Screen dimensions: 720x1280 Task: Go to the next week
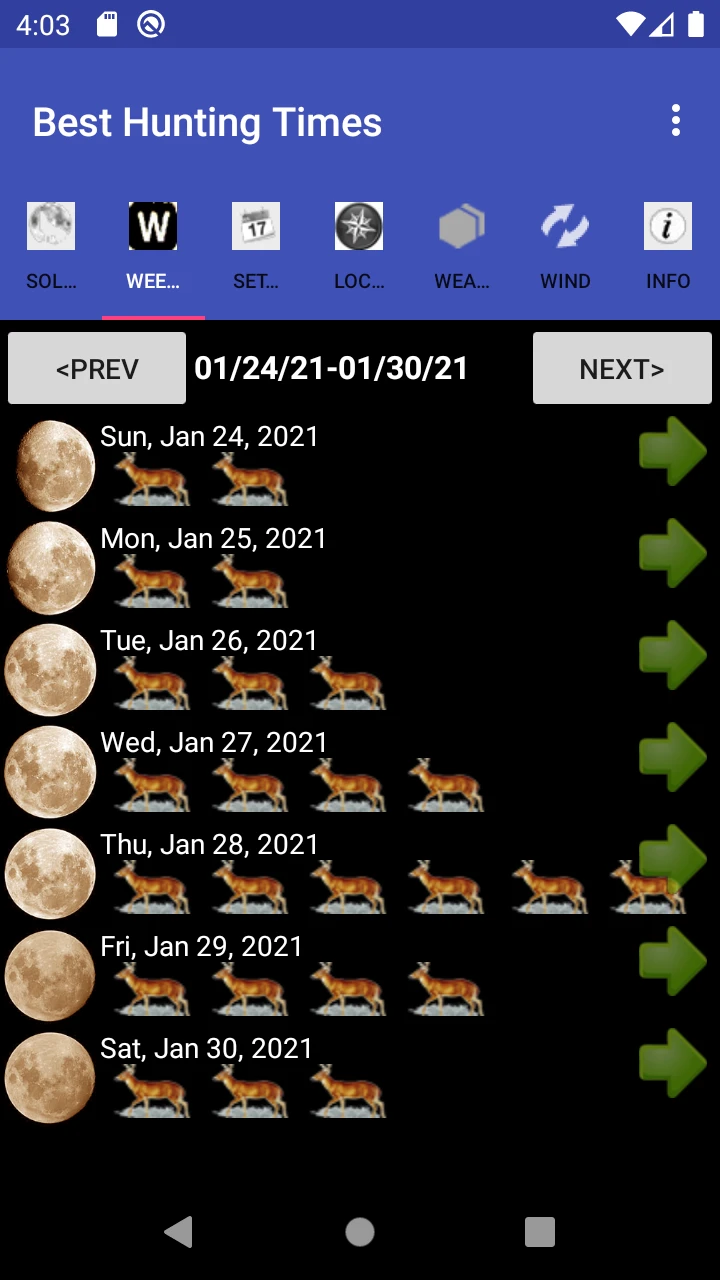point(622,368)
